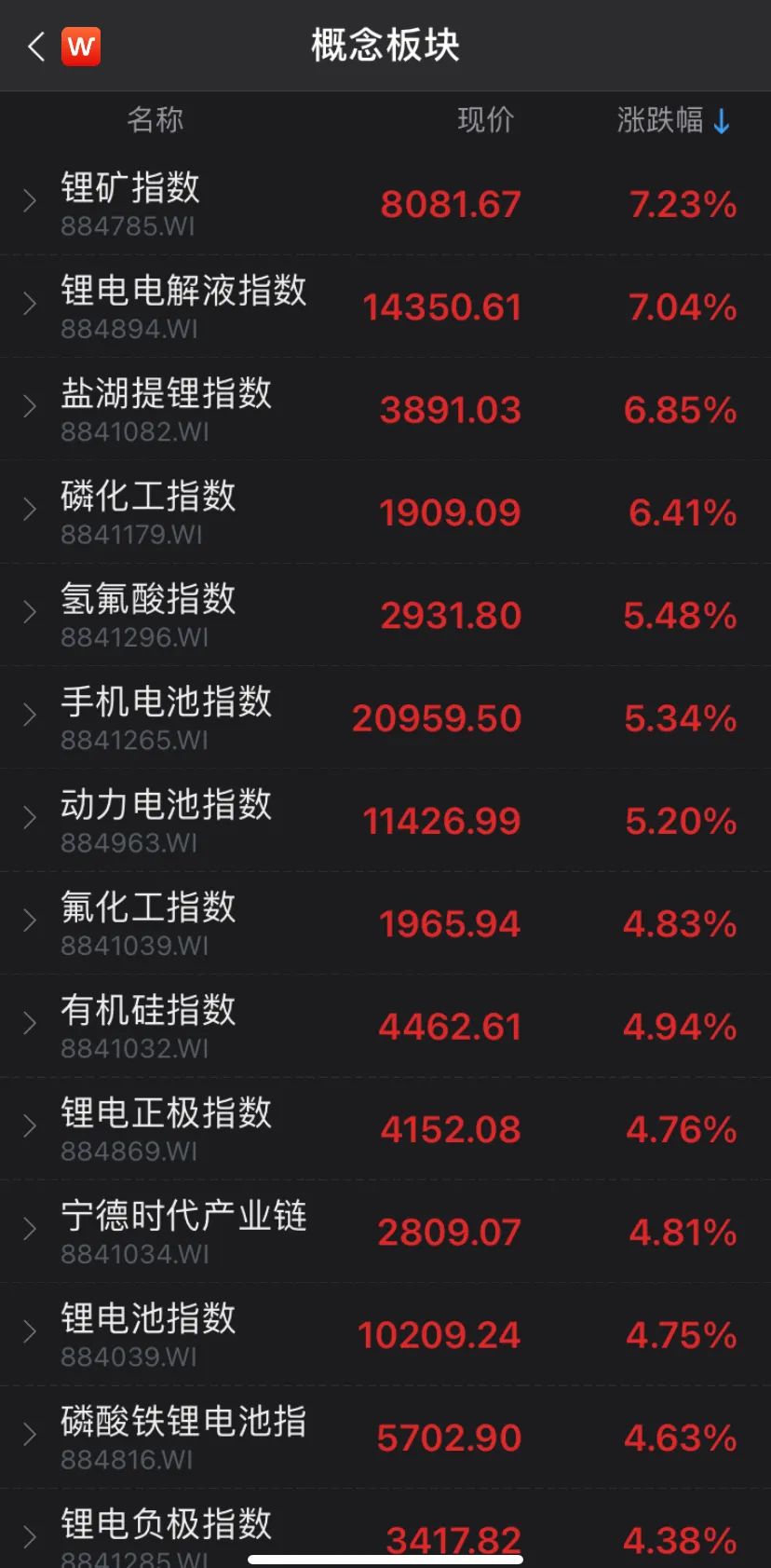Toggle sorting by 名称 column

coord(155,120)
